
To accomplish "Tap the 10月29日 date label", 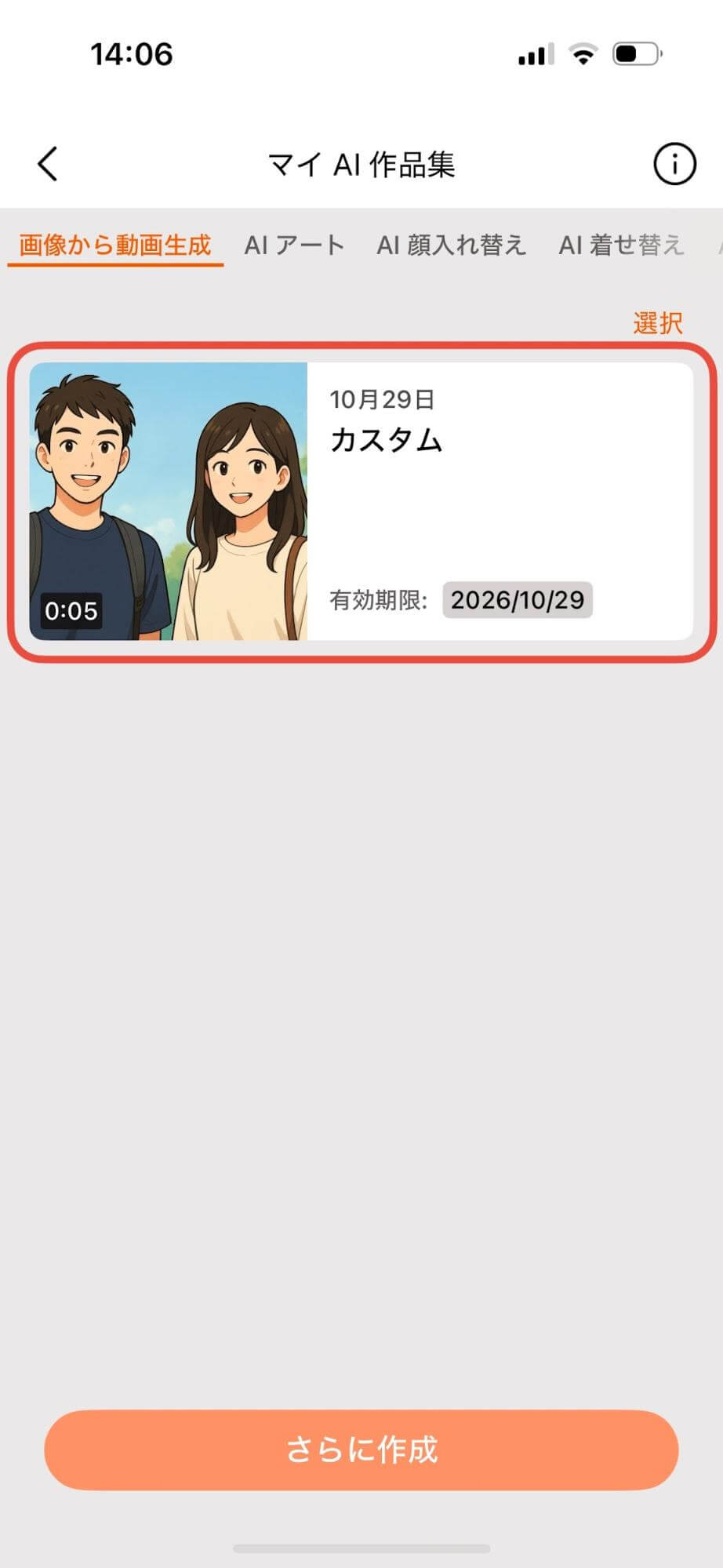I will pyautogui.click(x=383, y=399).
